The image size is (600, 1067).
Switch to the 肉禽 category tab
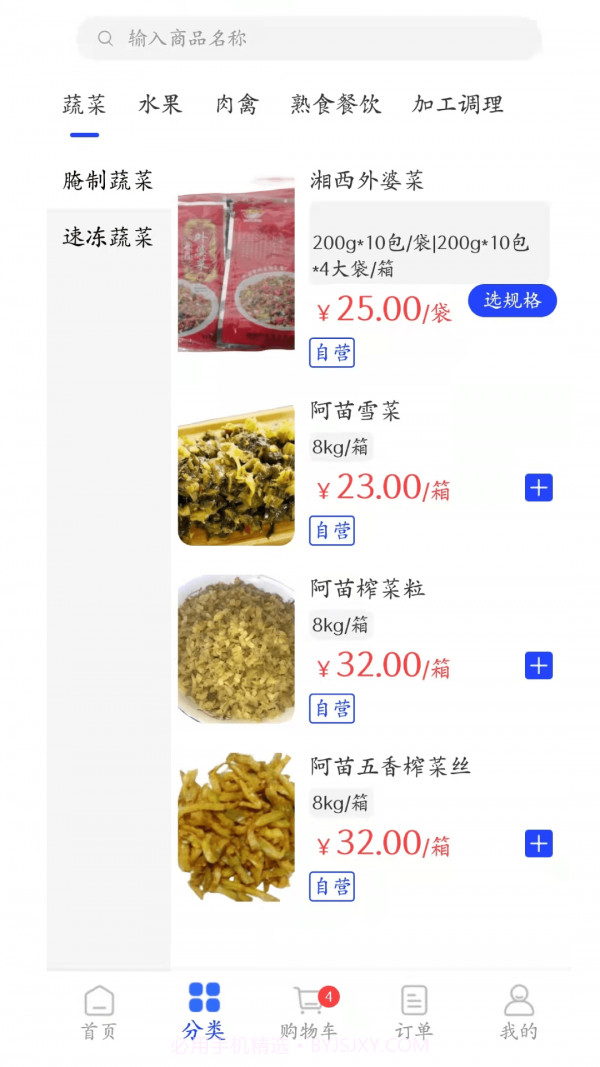pos(236,104)
